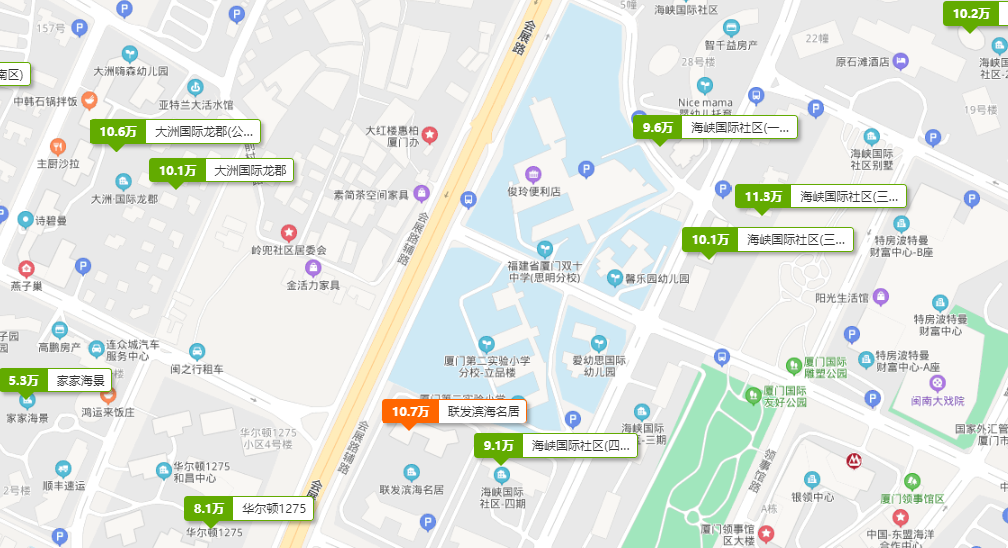Tap the 9.6万 海峡国际社区(一... marker
The height and width of the screenshot is (548, 1008).
[716, 127]
